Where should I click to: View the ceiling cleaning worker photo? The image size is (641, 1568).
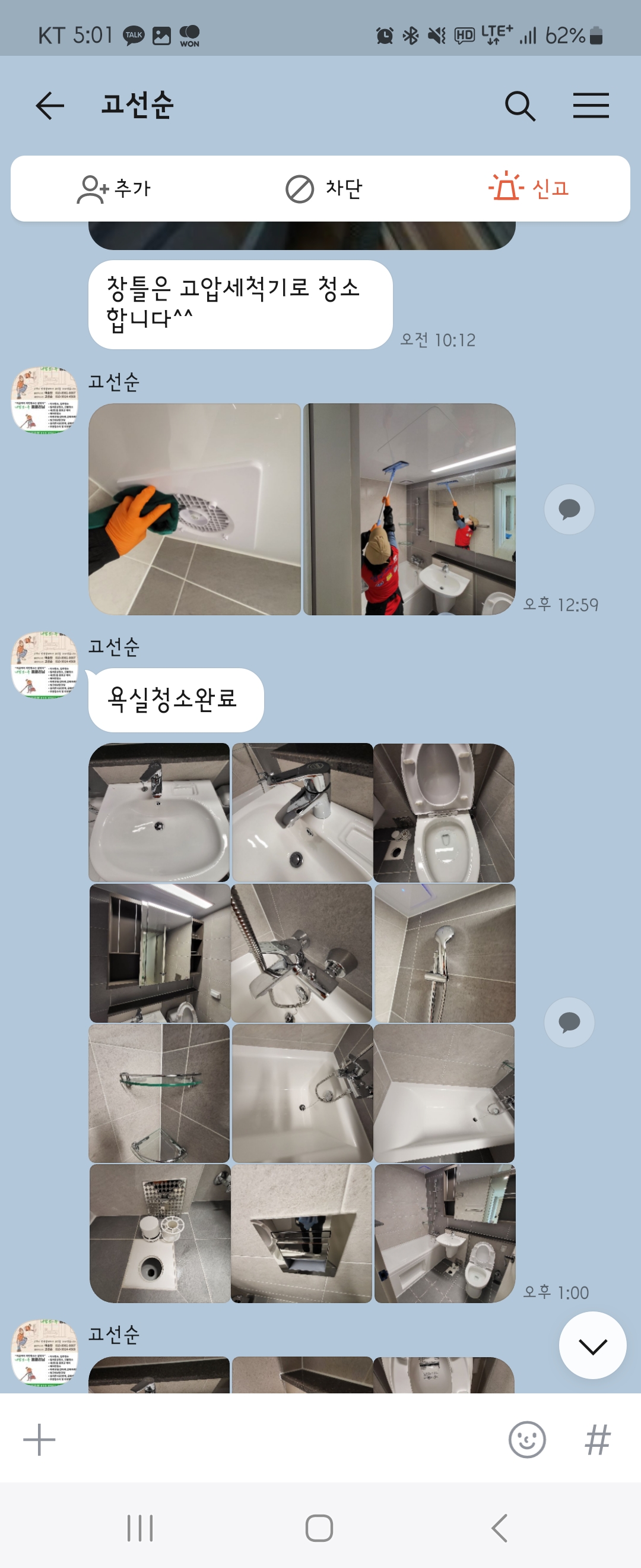click(x=410, y=509)
